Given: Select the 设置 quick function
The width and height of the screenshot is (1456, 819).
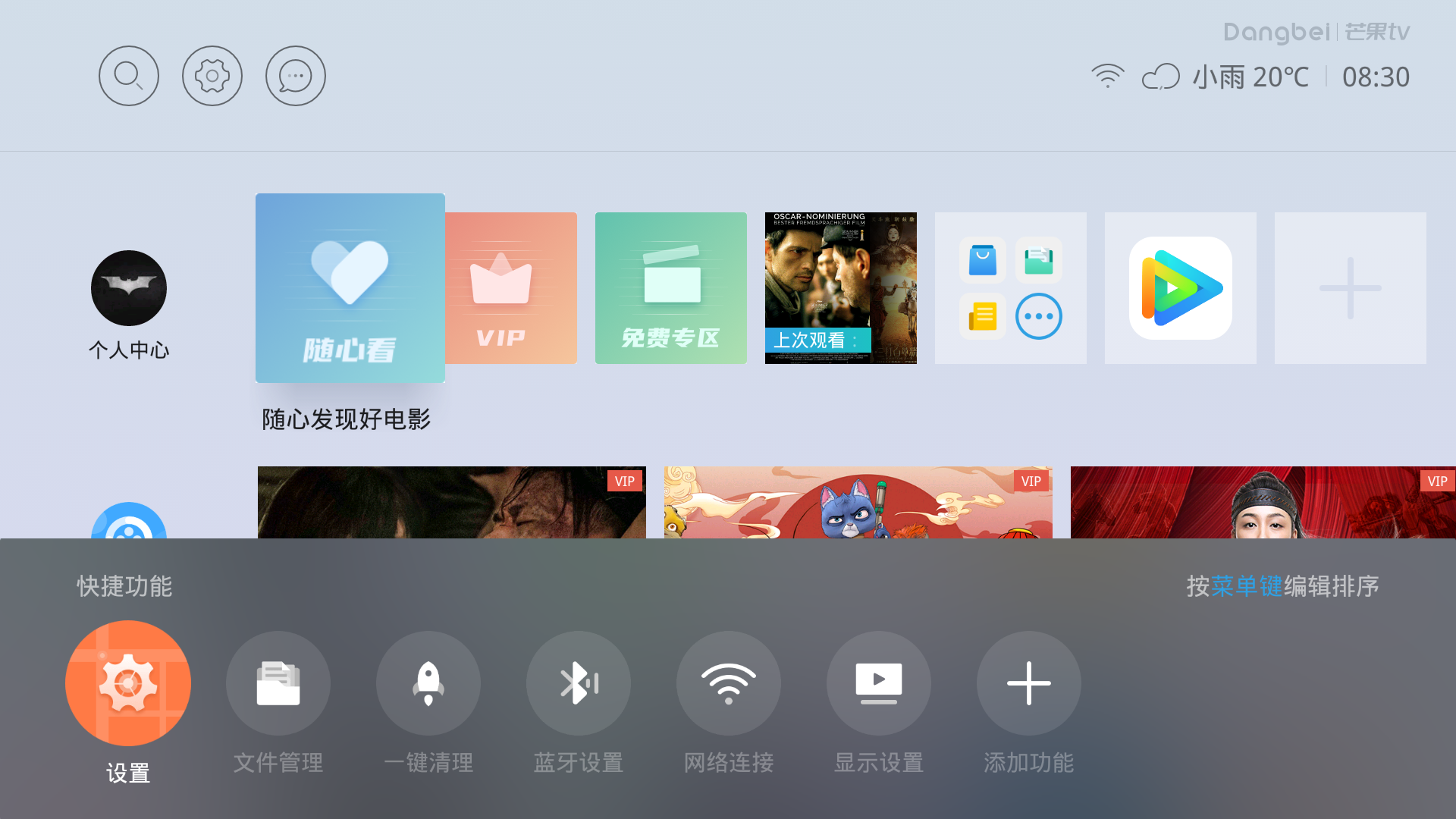Looking at the screenshot, I should coord(128,682).
